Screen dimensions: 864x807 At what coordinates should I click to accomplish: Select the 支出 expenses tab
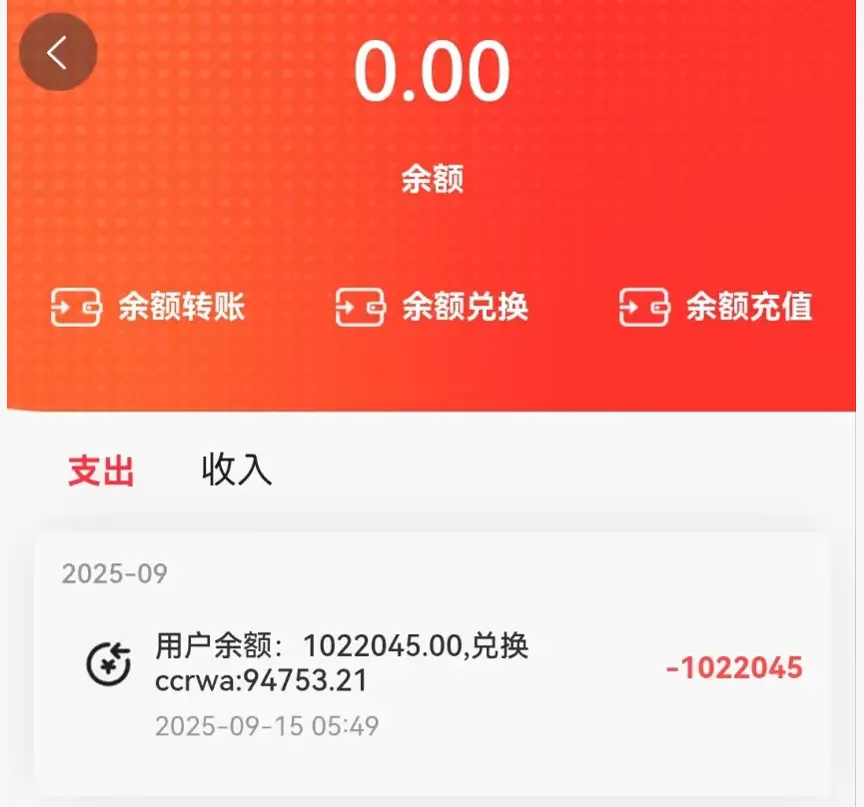[x=101, y=470]
